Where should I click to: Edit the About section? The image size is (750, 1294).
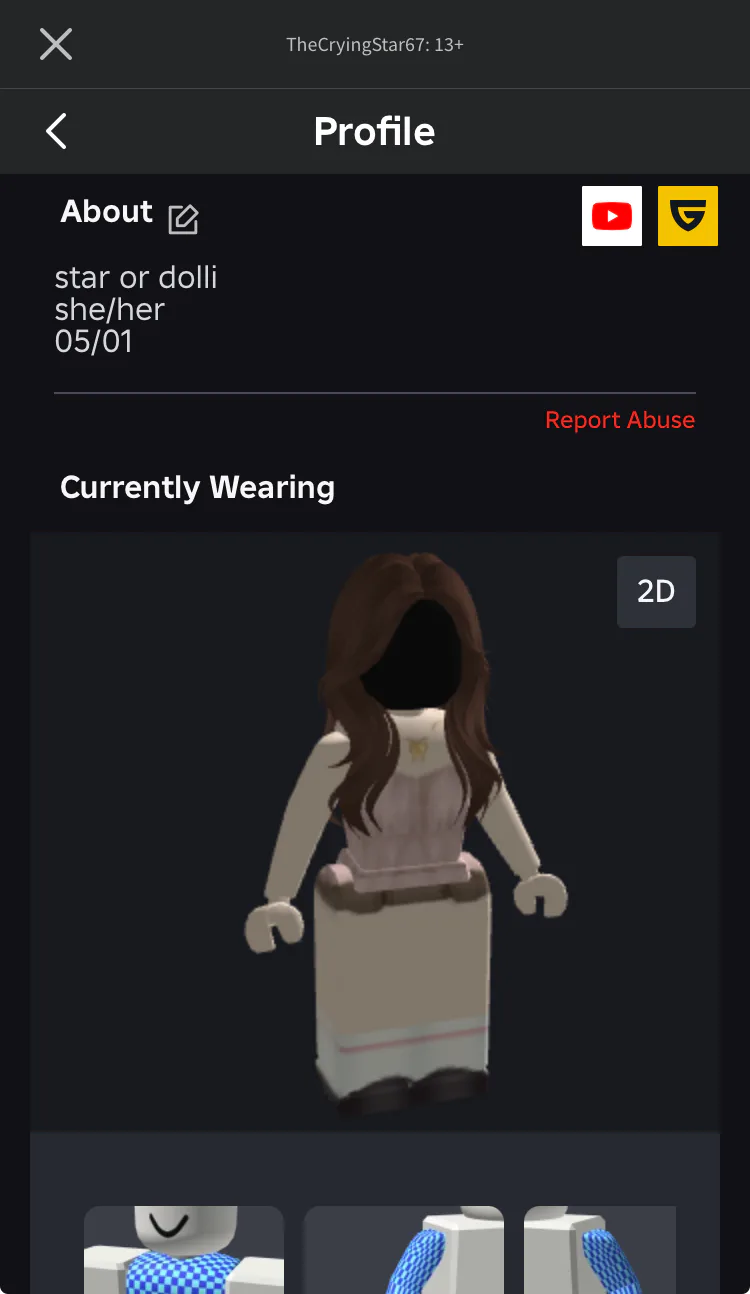[183, 219]
